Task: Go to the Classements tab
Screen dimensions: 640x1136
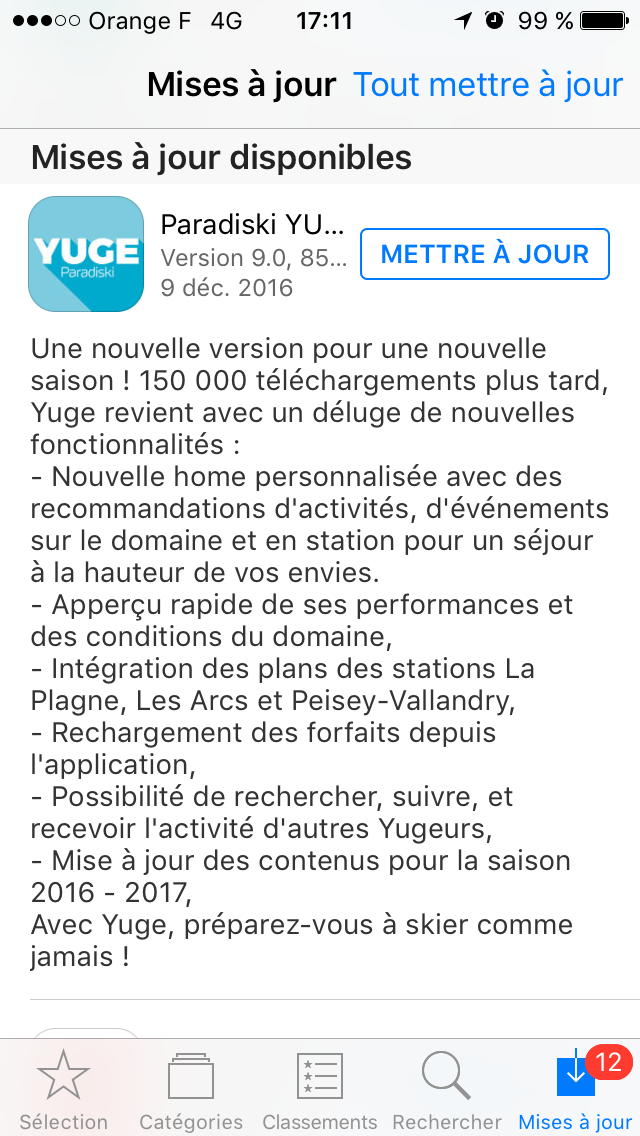Action: [320, 1090]
